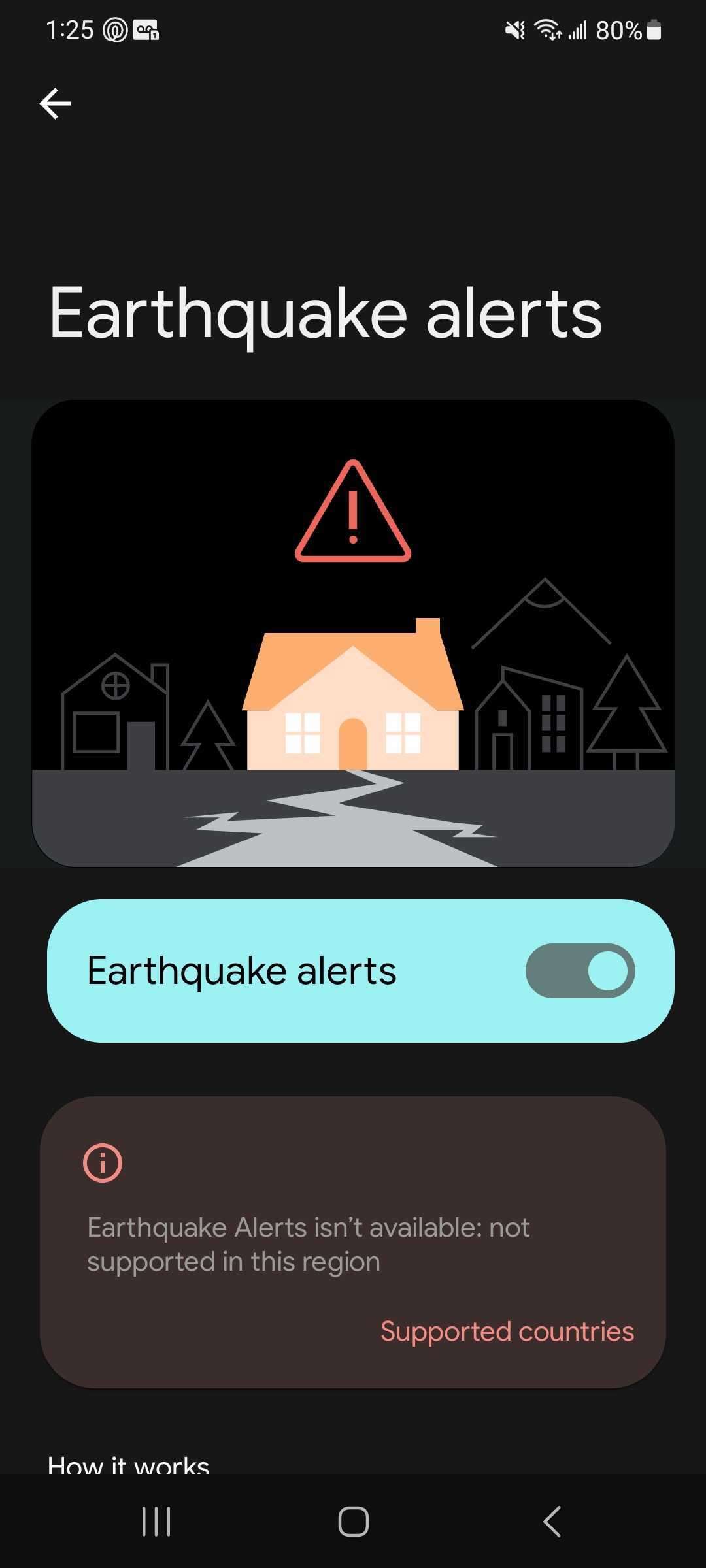The height and width of the screenshot is (1568, 706).
Task: Open recent apps from navigation bar
Action: point(156,1522)
